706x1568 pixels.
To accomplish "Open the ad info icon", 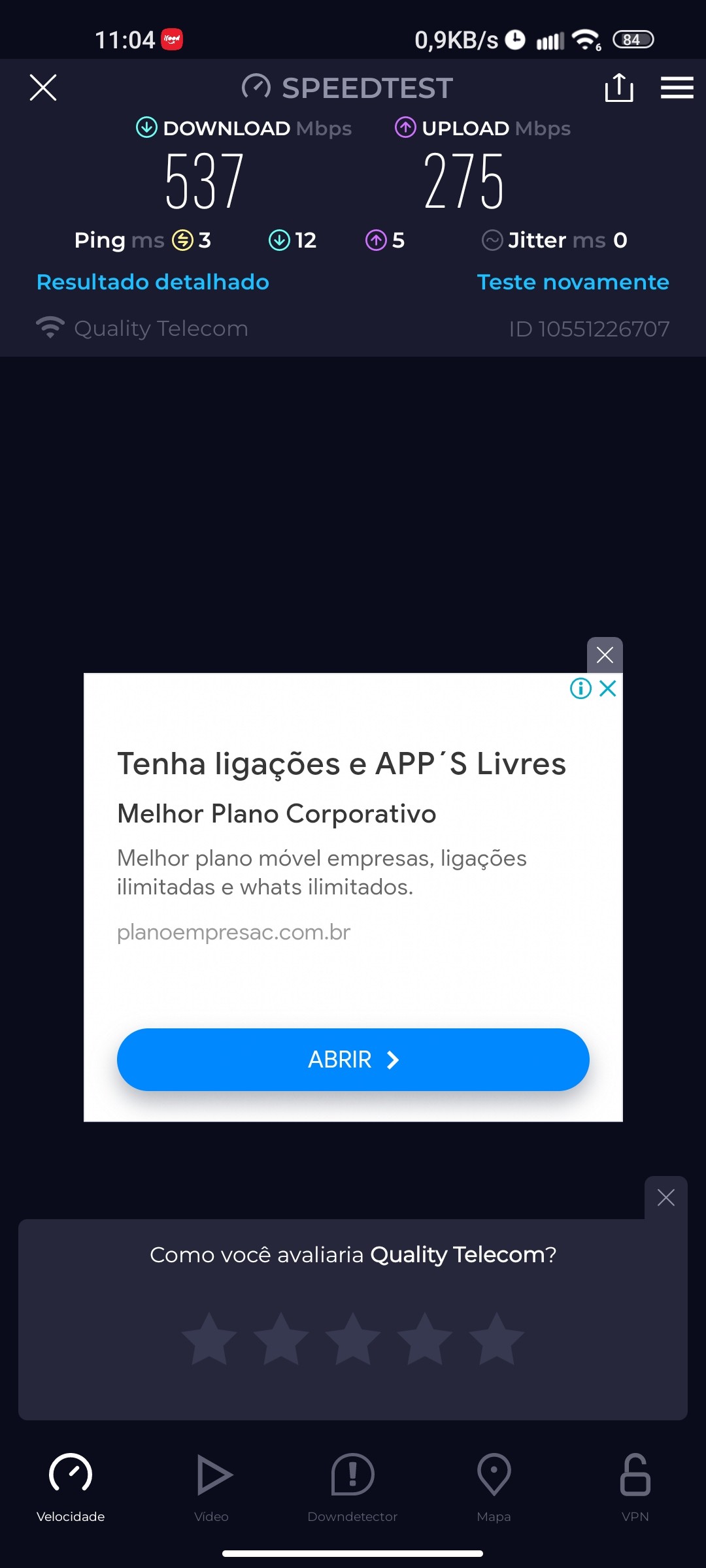I will [x=580, y=688].
